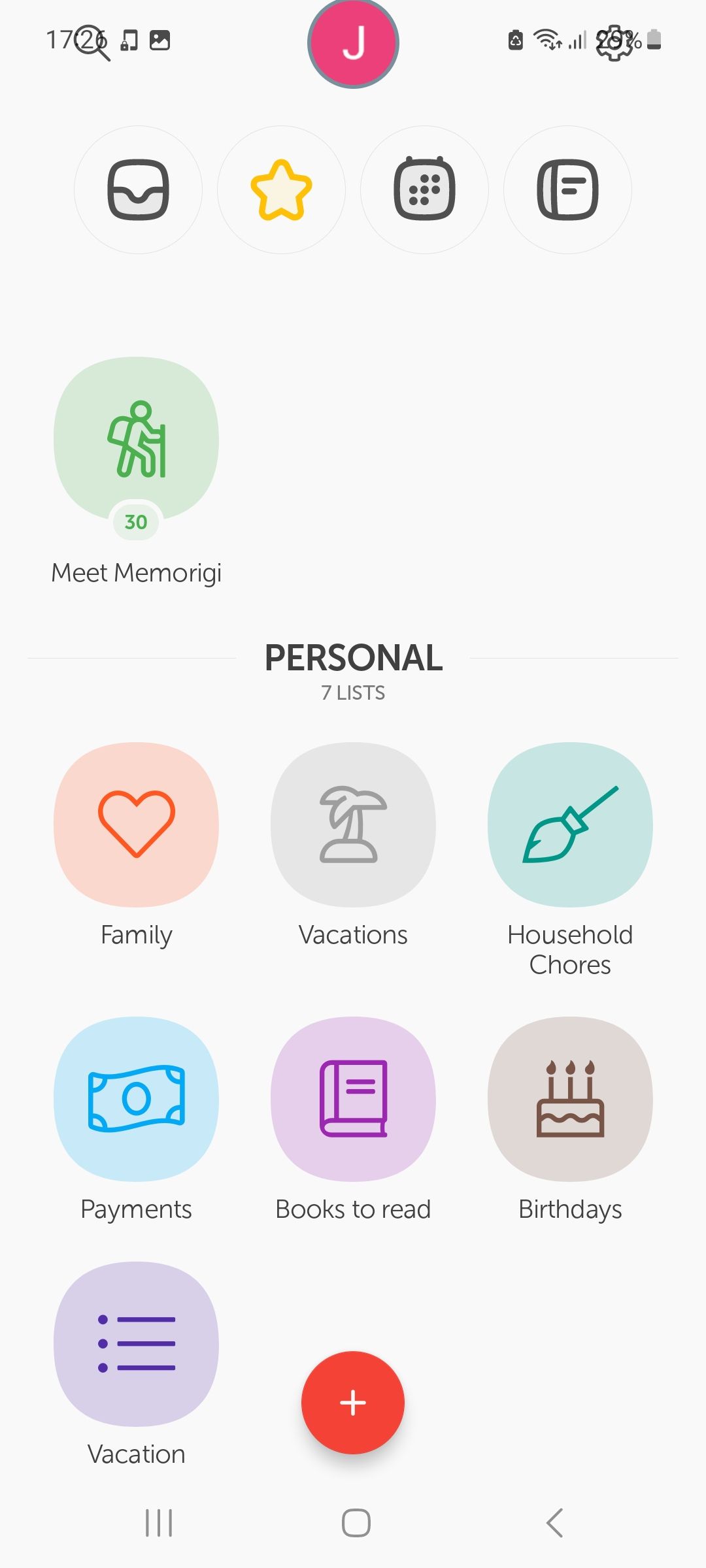This screenshot has height=1568, width=706.
Task: Open the Books to read list
Action: click(x=353, y=1099)
